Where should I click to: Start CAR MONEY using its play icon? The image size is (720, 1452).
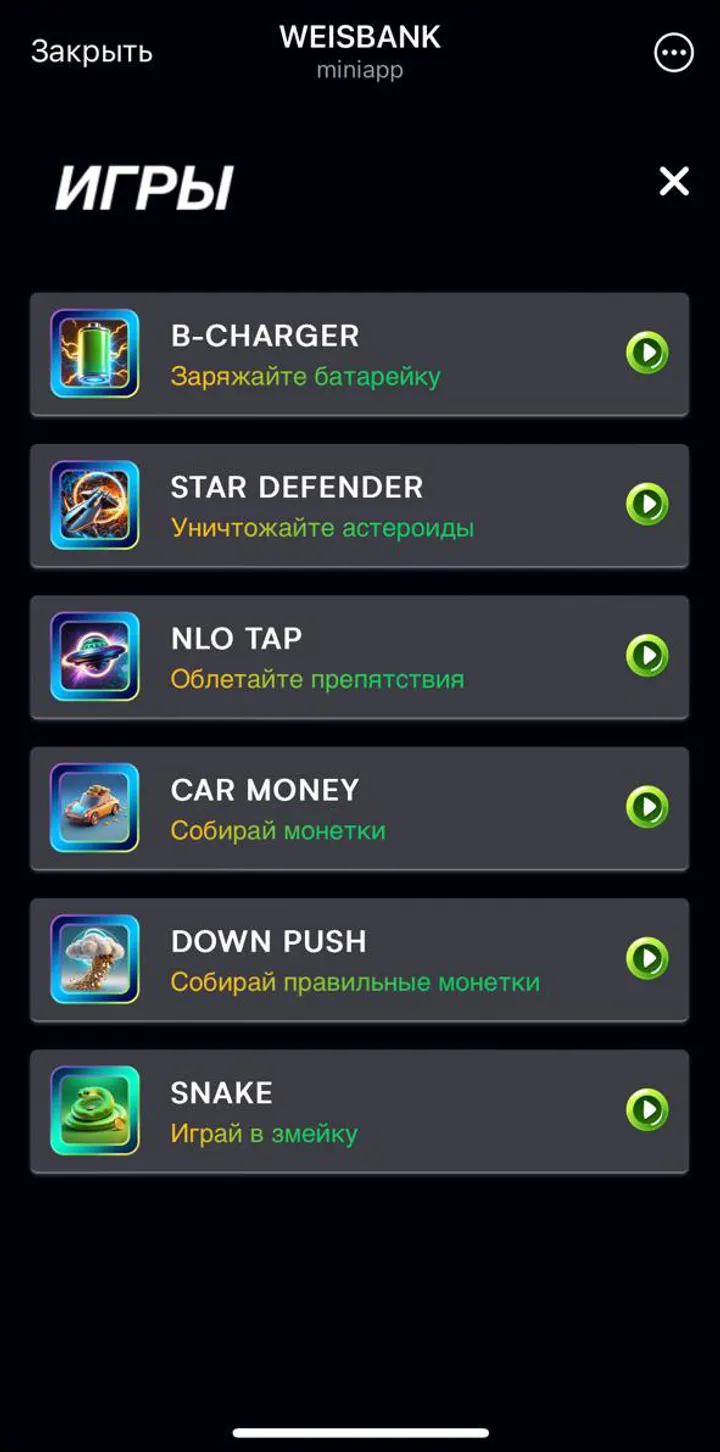[x=647, y=808]
